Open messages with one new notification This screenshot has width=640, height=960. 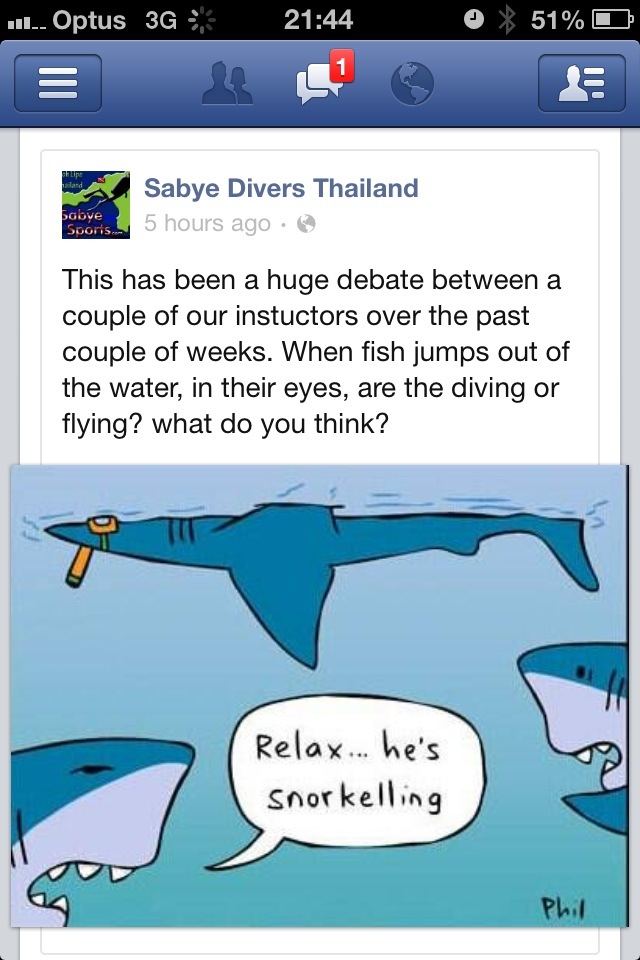(319, 84)
